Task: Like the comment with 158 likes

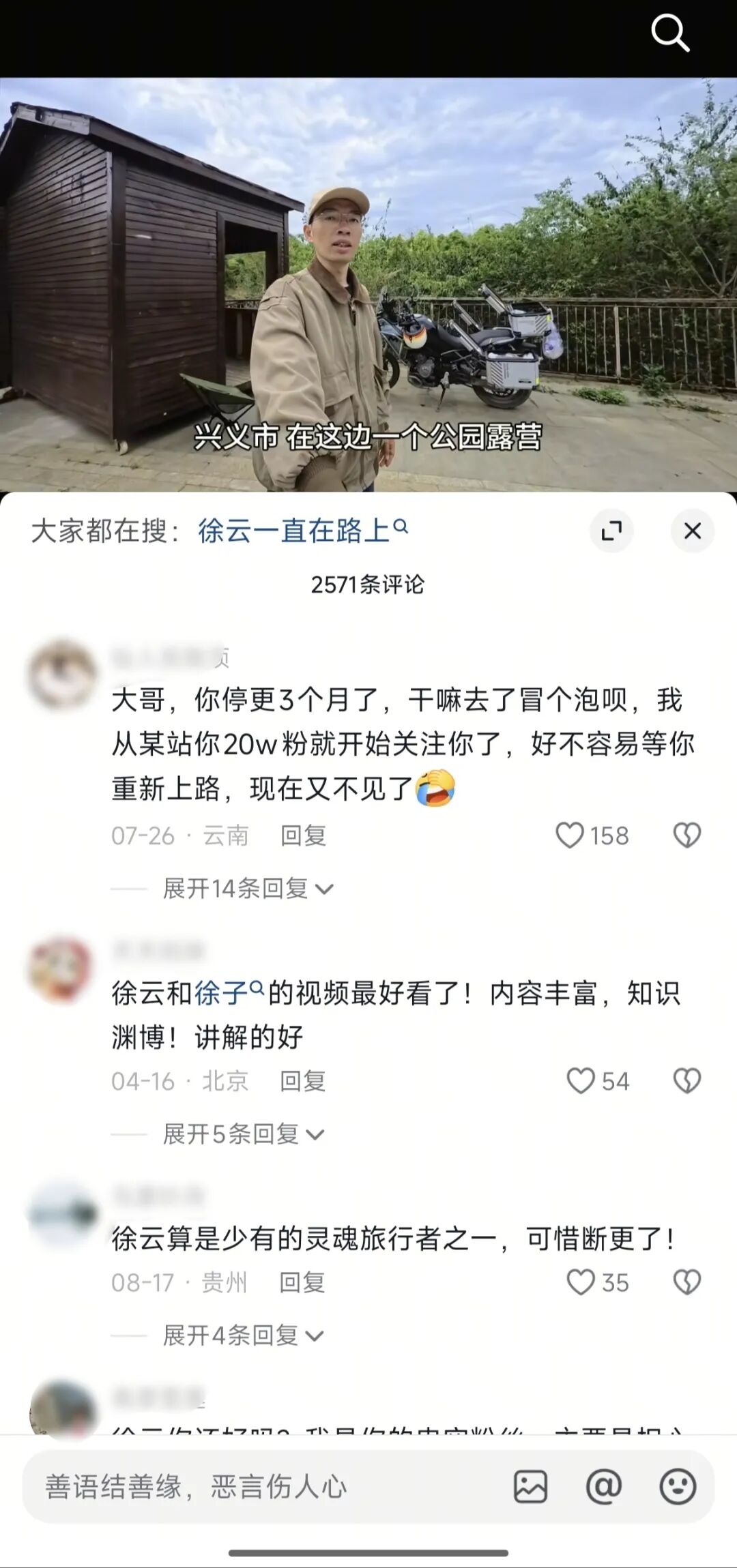Action: [x=570, y=835]
